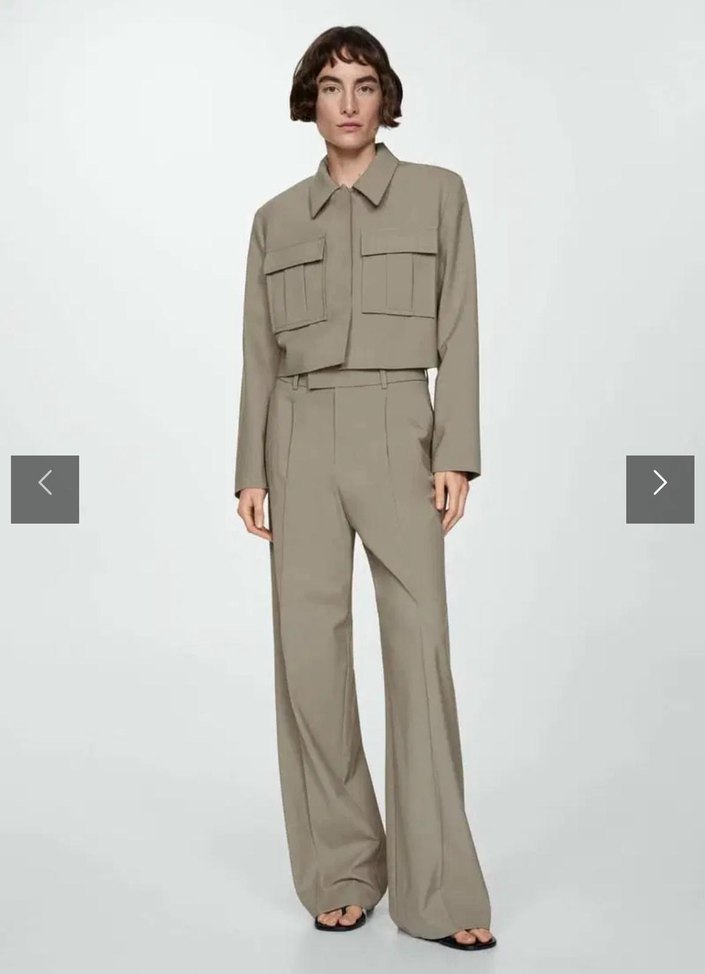Show the next product photo
This screenshot has height=974, width=705.
659,489
